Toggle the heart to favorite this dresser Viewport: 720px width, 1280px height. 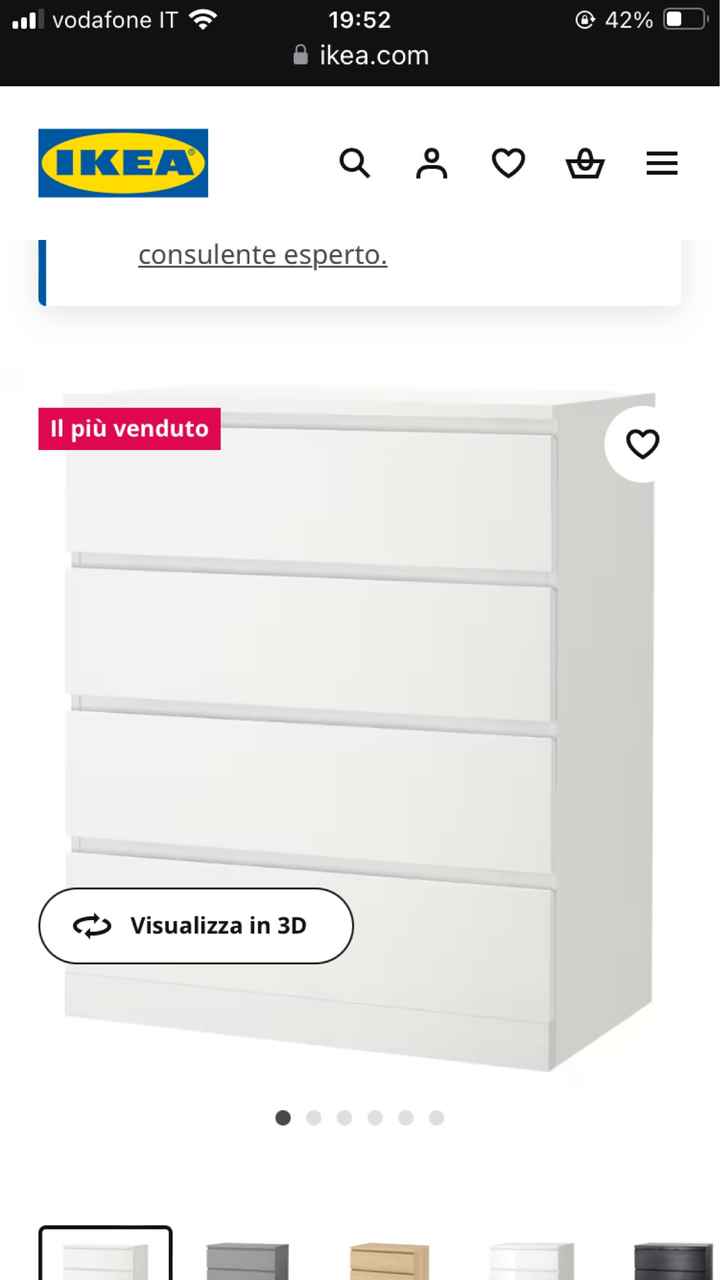tap(643, 443)
